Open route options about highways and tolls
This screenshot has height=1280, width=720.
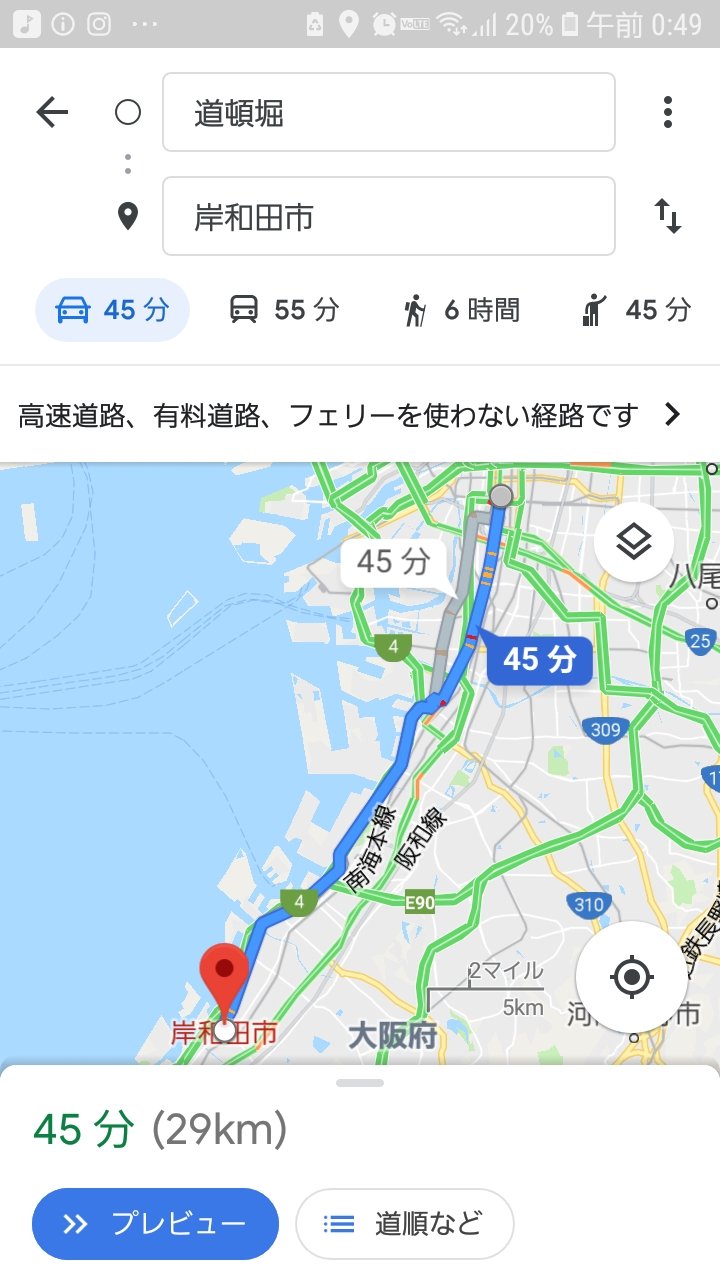[350, 415]
